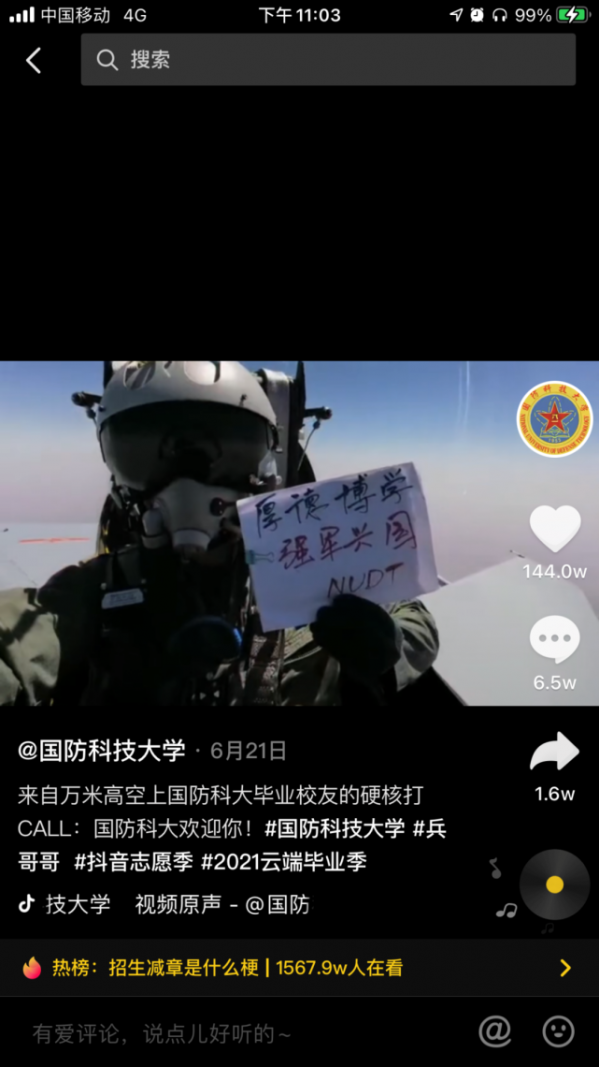
Task: Open the 视频原声 sound track line
Action: tap(164, 904)
